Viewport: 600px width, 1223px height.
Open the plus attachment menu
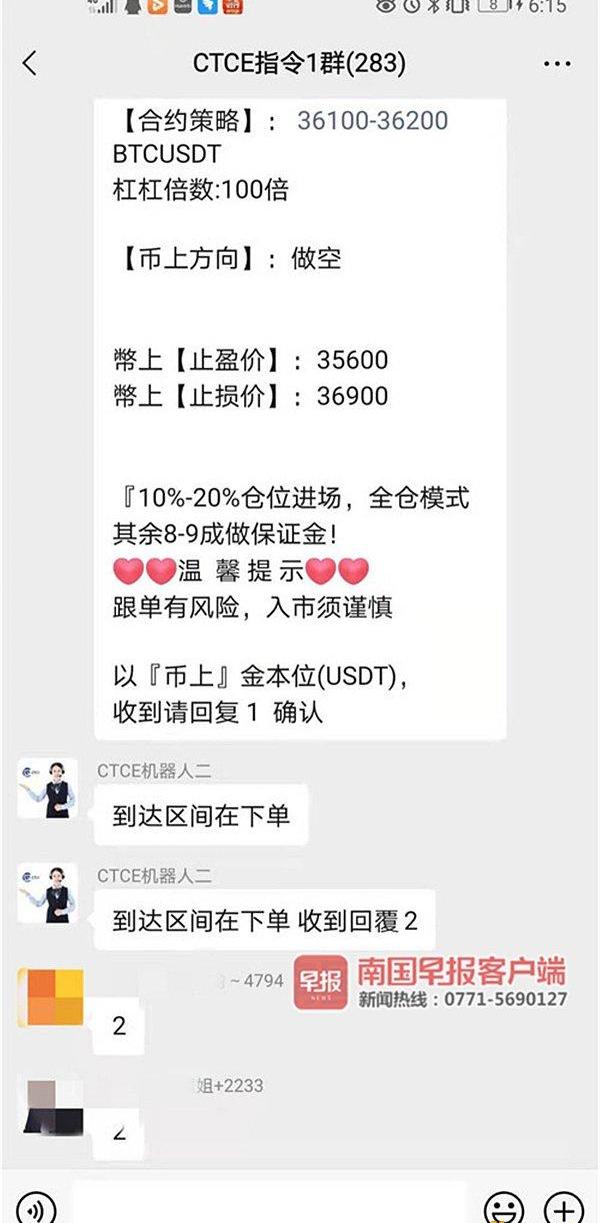pyautogui.click(x=563, y=1208)
